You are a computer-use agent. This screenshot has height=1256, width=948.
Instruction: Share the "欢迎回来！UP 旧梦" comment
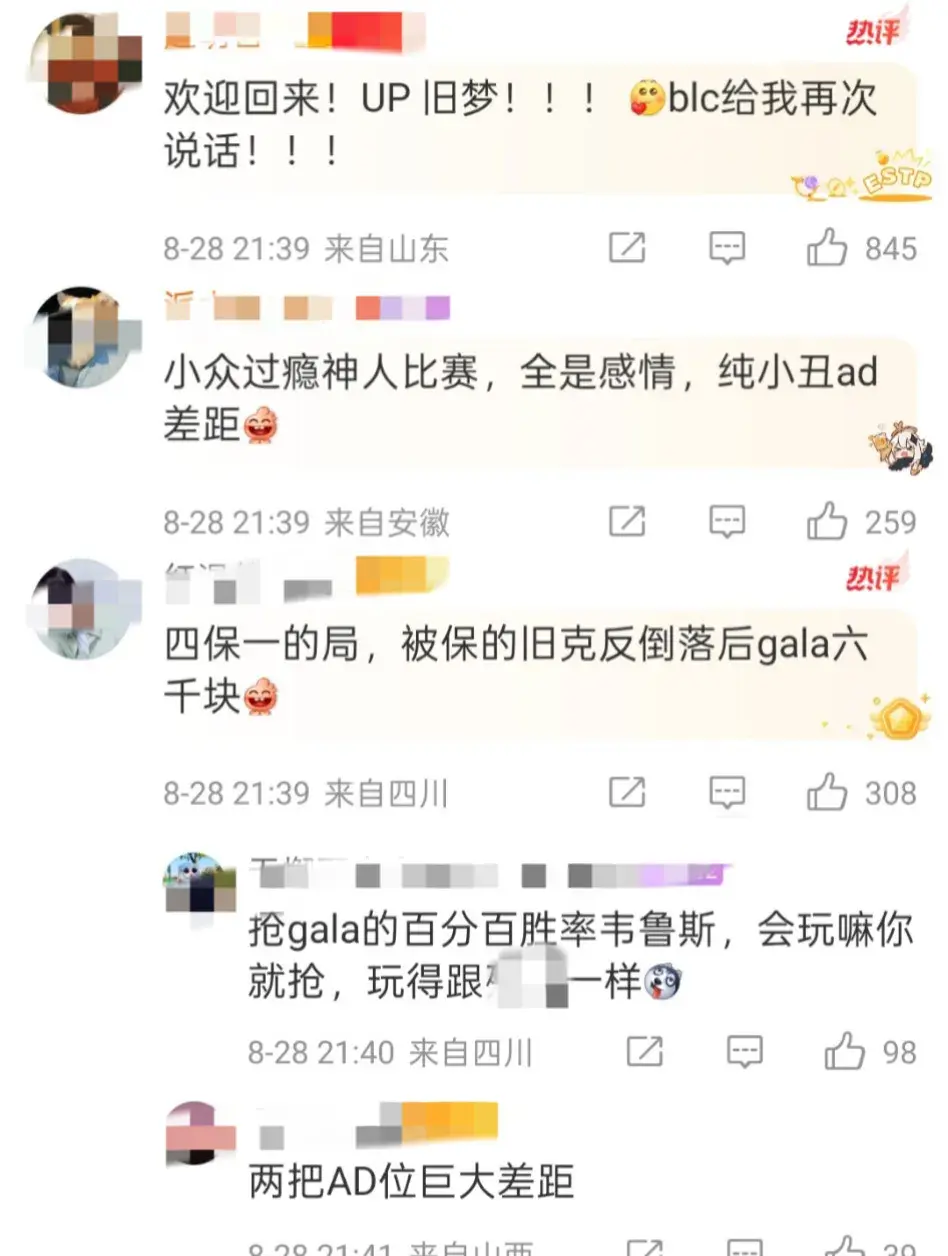point(628,249)
